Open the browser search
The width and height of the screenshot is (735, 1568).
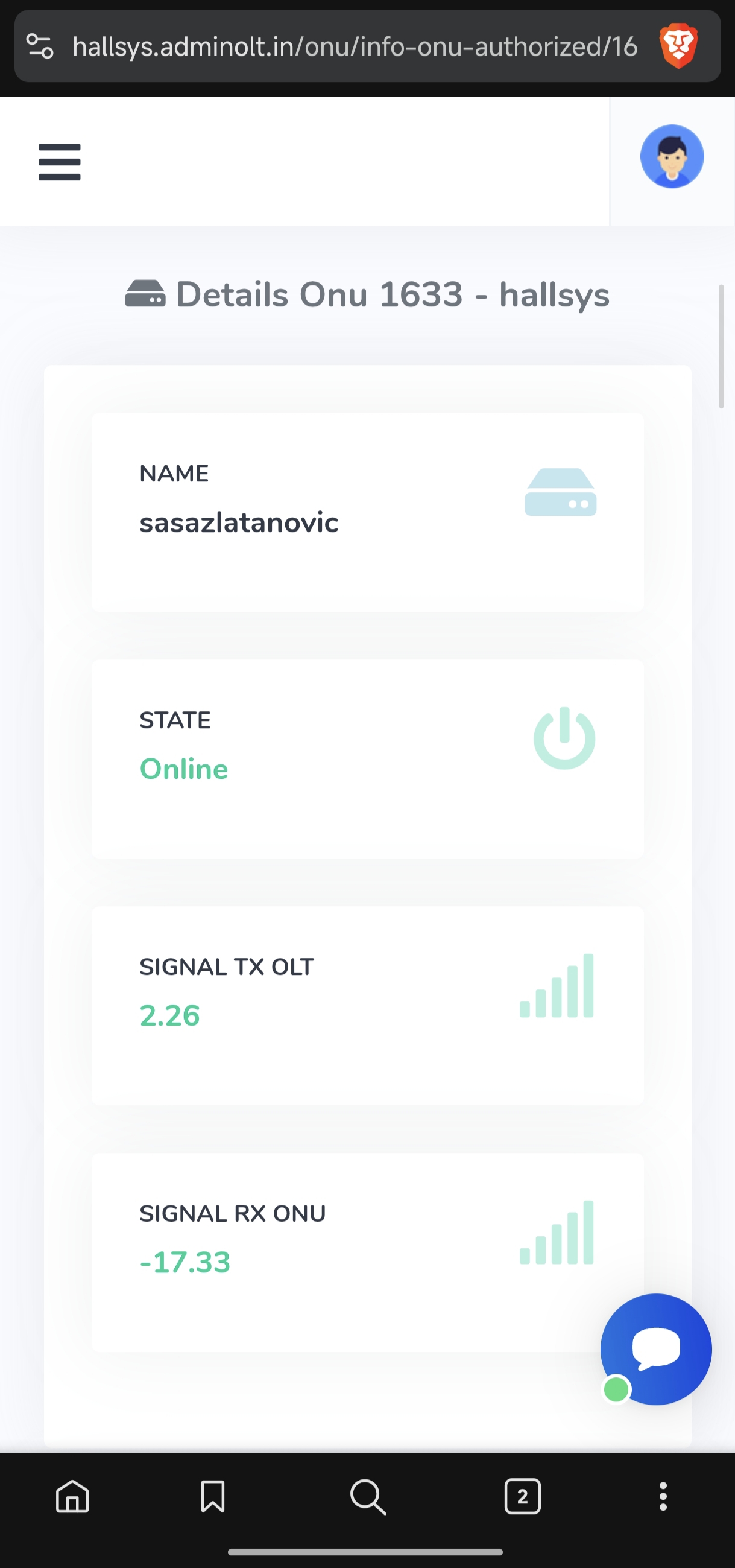tap(368, 1496)
